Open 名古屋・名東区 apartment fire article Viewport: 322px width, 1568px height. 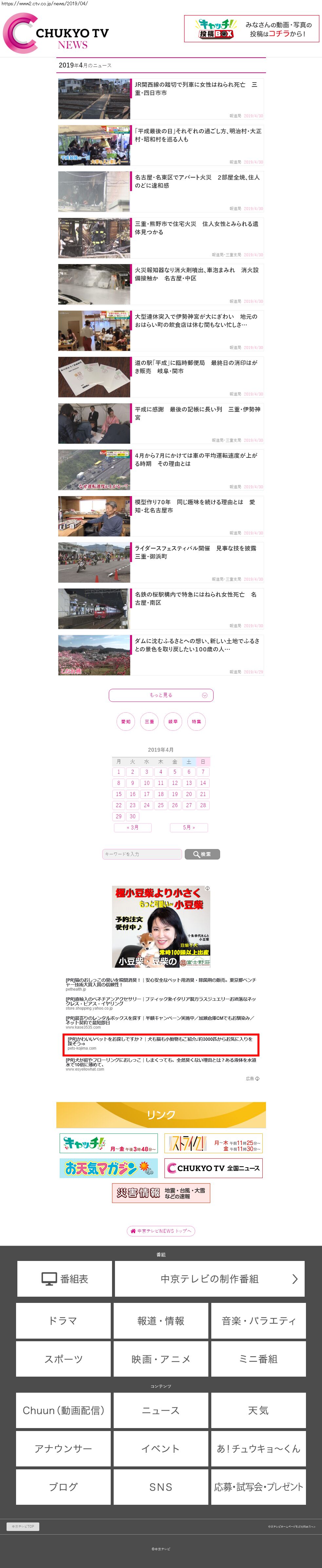196,182
